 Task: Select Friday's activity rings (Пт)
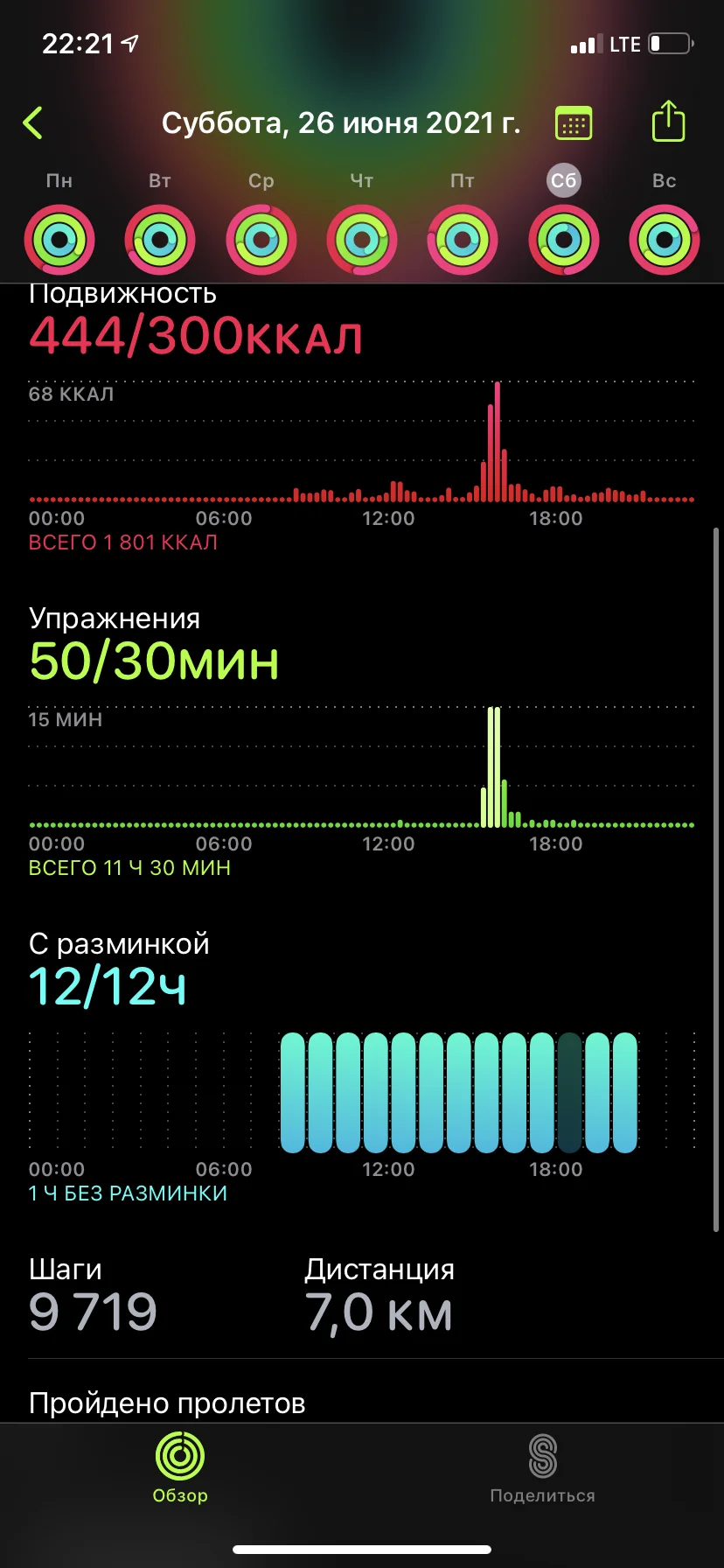tap(463, 239)
